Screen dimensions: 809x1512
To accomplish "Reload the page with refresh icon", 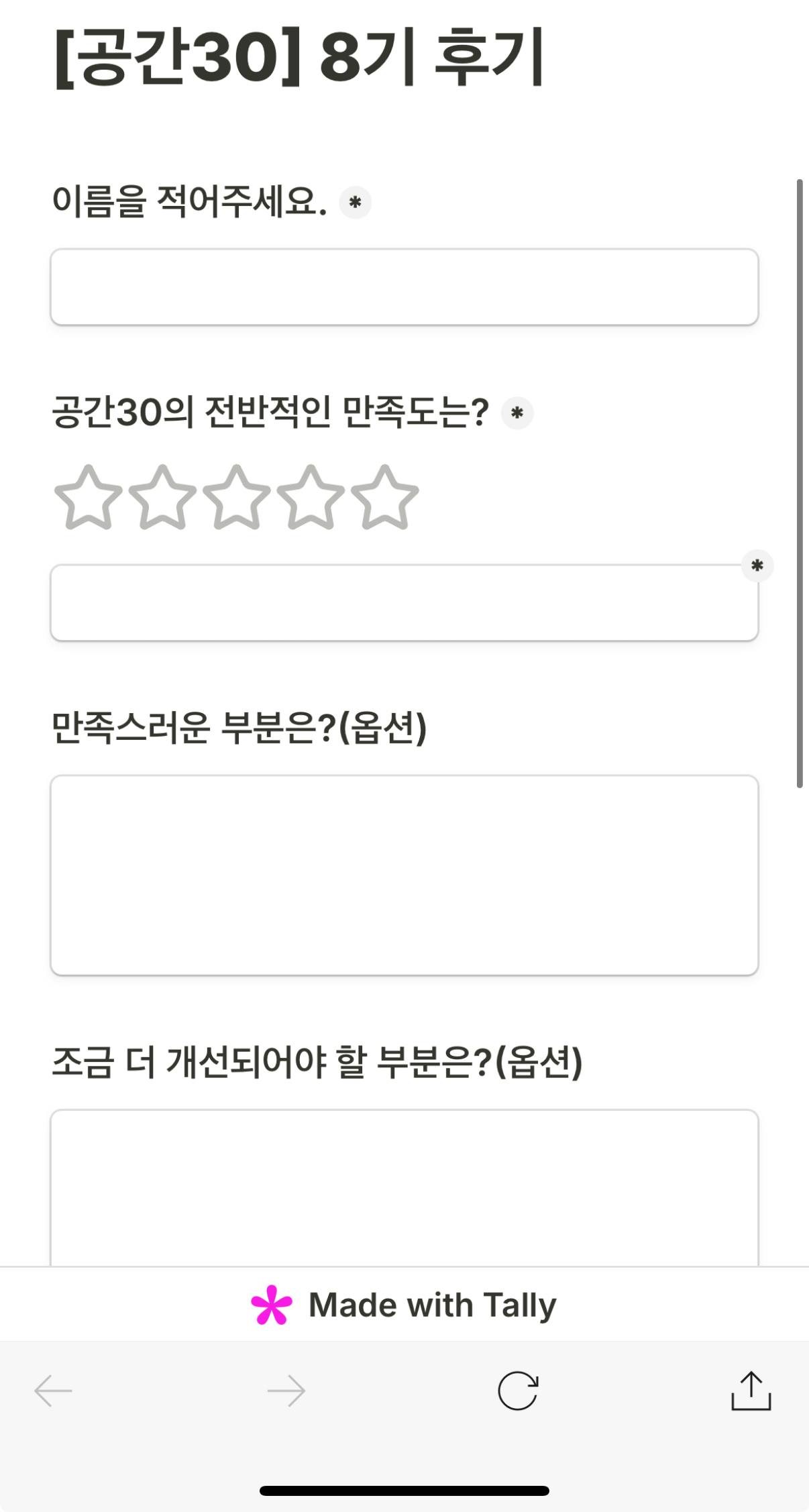I will click(x=517, y=1391).
